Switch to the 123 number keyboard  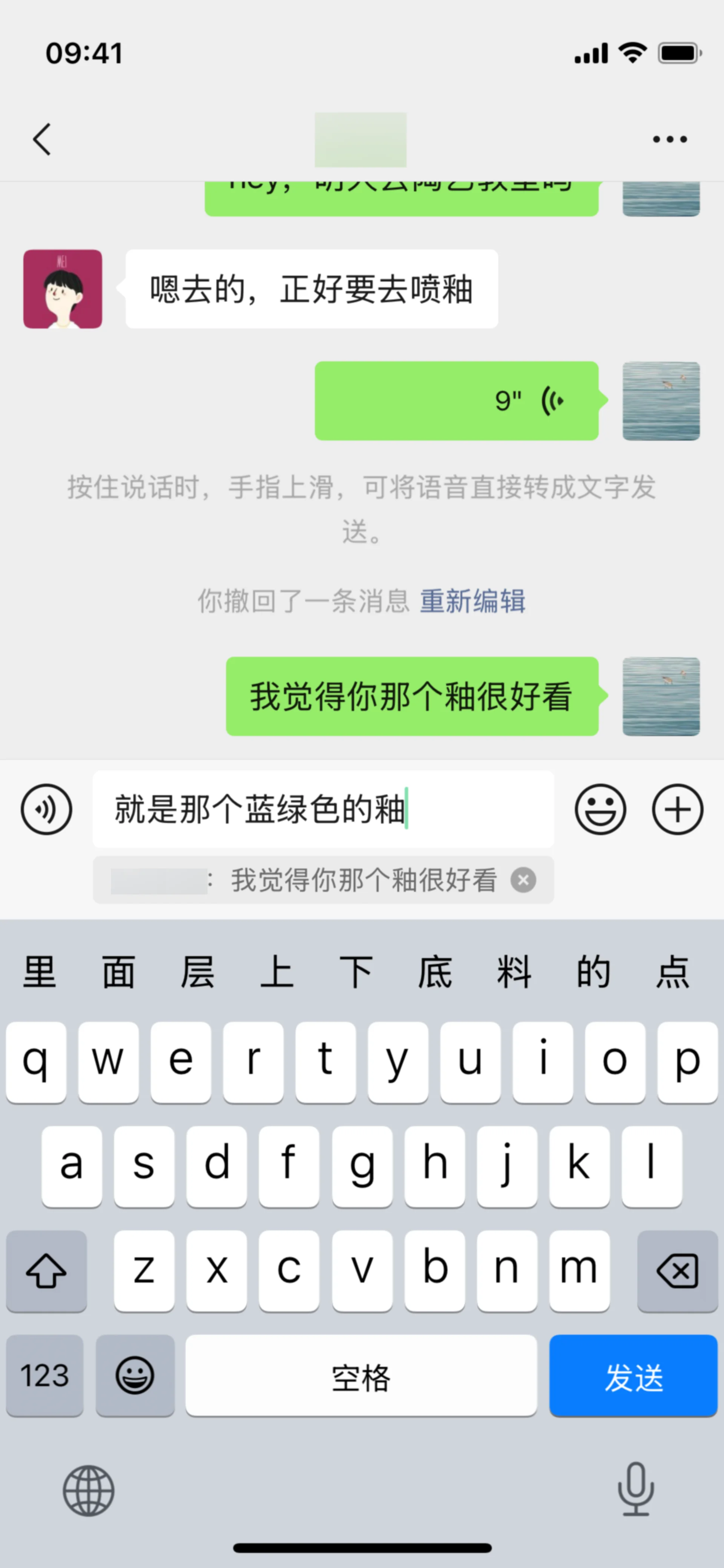44,1377
